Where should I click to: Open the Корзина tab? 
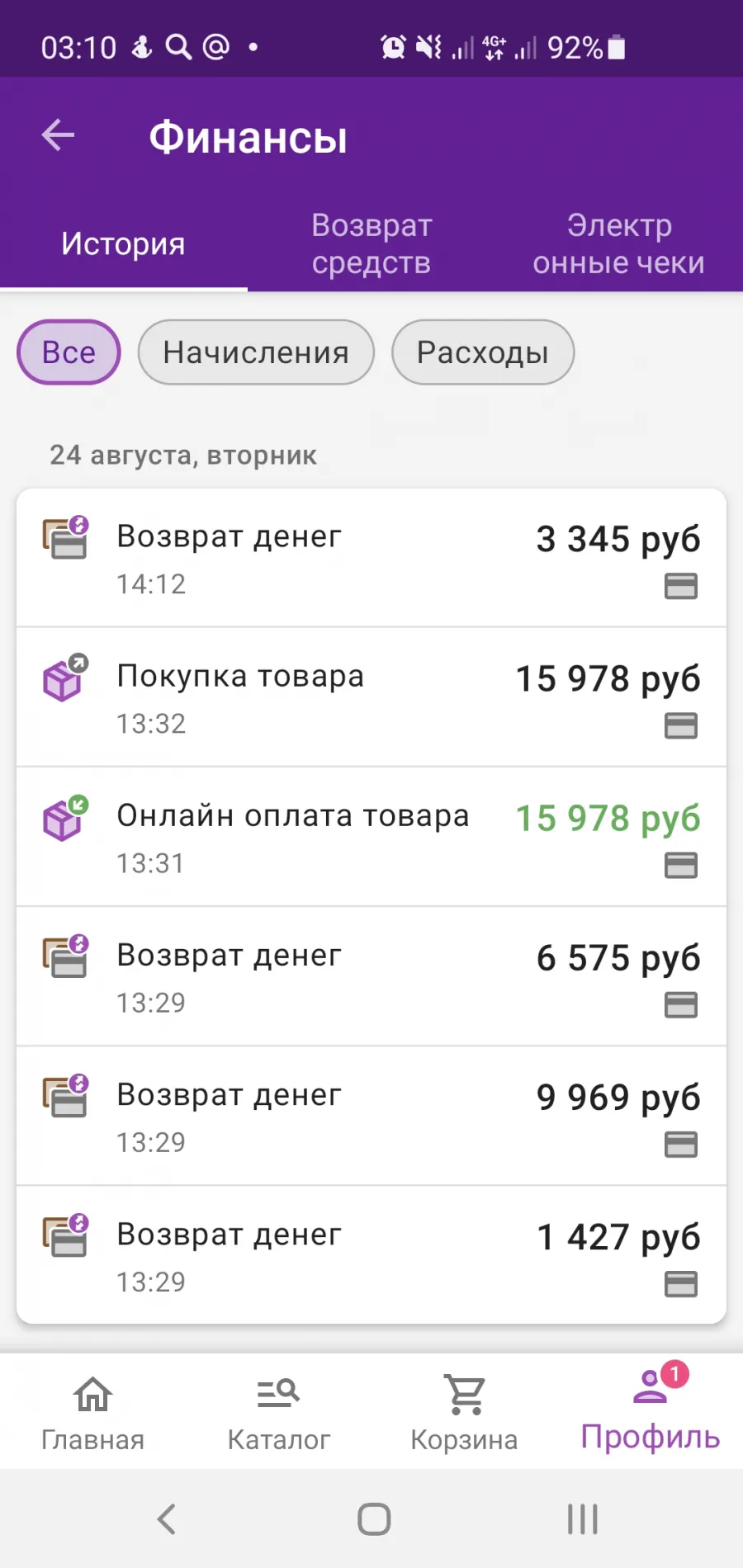point(464,1413)
